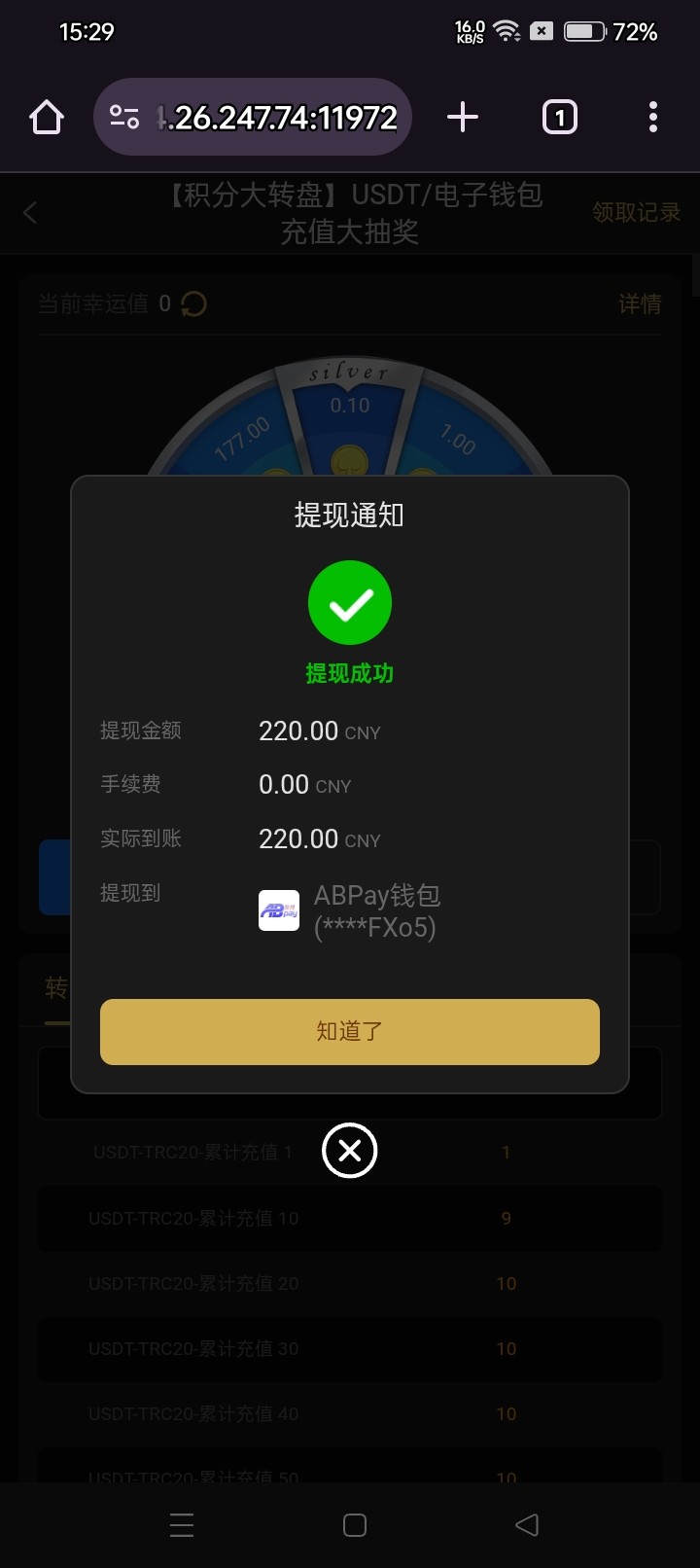The width and height of the screenshot is (700, 1568).
Task: Tap the refresh icon beside 当前幸运值
Action: pos(192,304)
